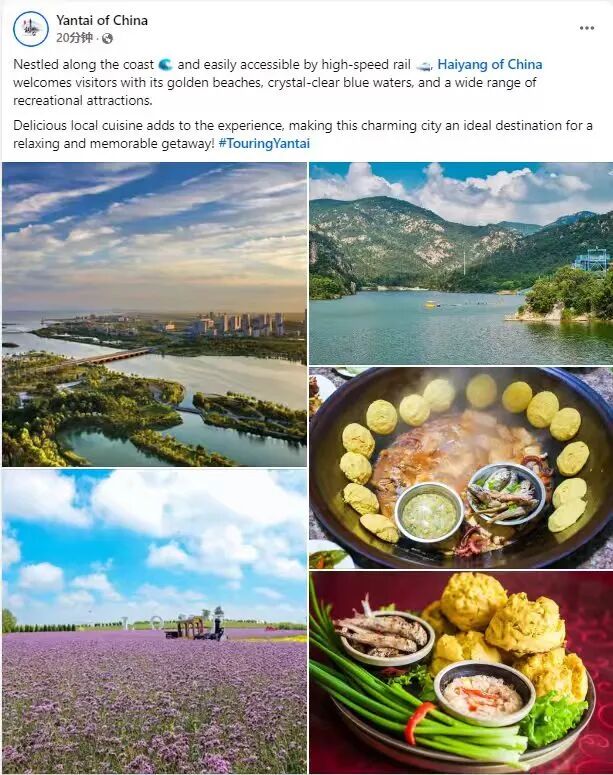Open the post timestamp 20分钟
The width and height of the screenshot is (613, 775).
(x=75, y=38)
